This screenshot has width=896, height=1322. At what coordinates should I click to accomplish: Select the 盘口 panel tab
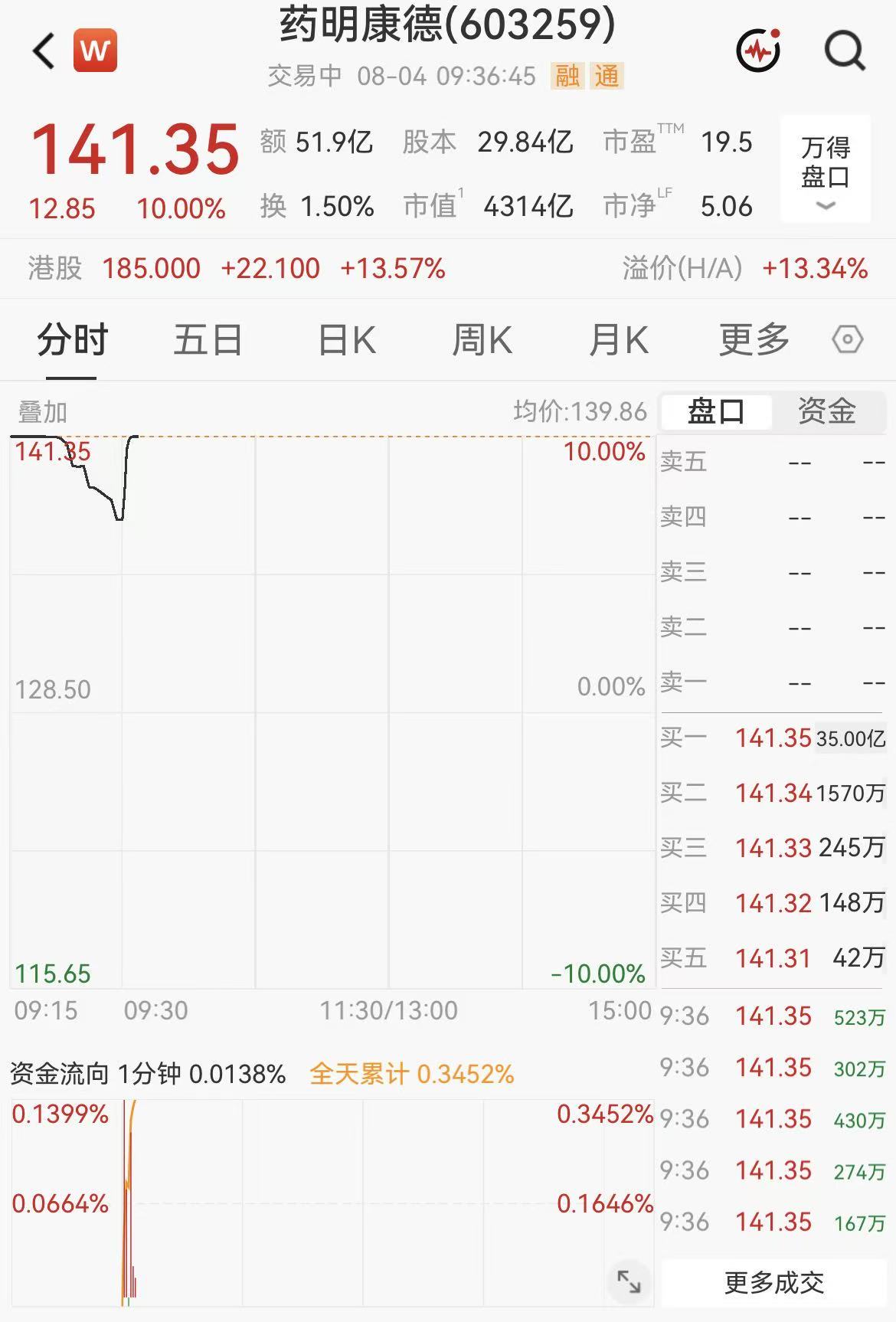click(x=716, y=411)
